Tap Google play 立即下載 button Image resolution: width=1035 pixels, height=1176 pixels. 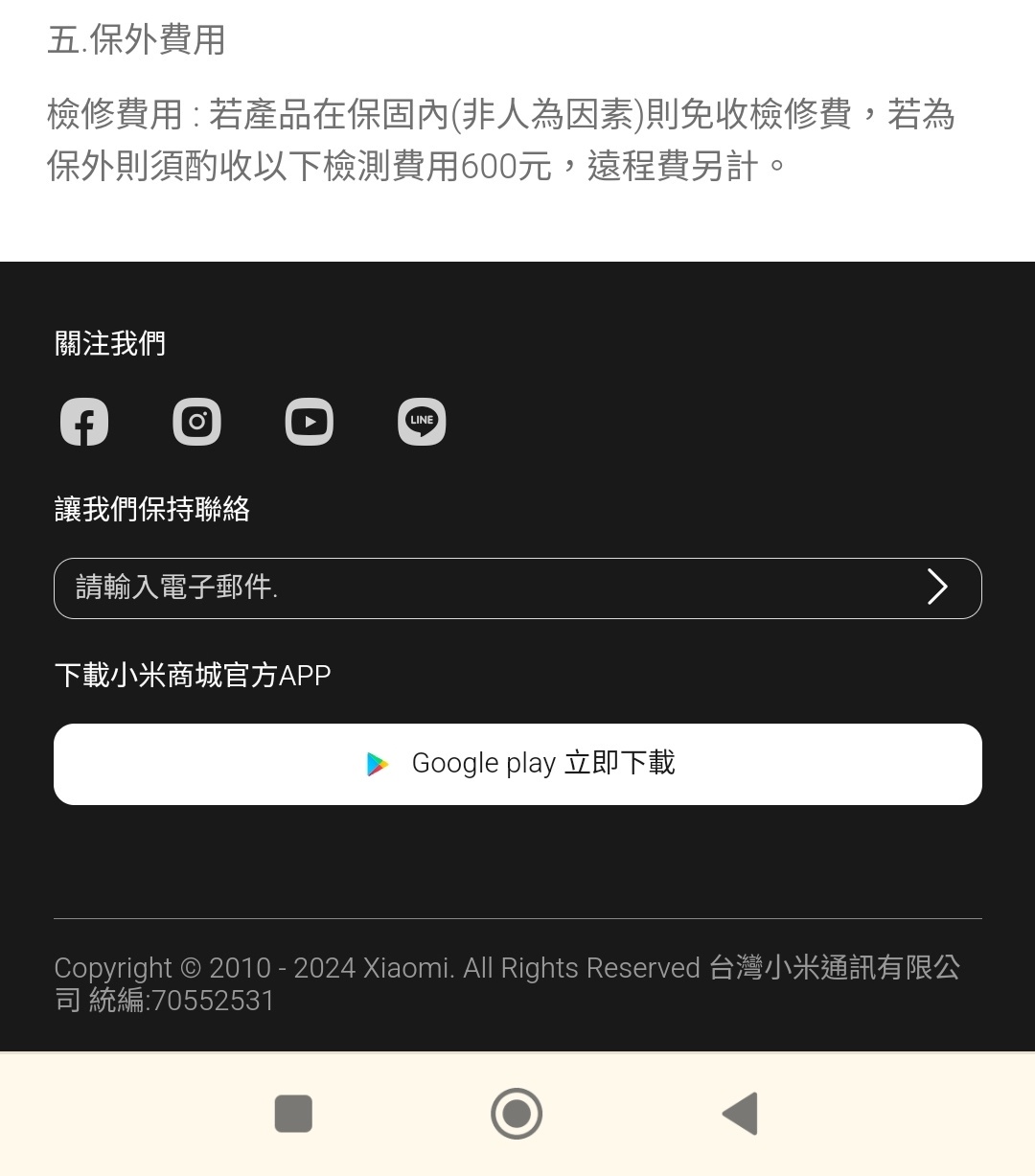tap(517, 764)
